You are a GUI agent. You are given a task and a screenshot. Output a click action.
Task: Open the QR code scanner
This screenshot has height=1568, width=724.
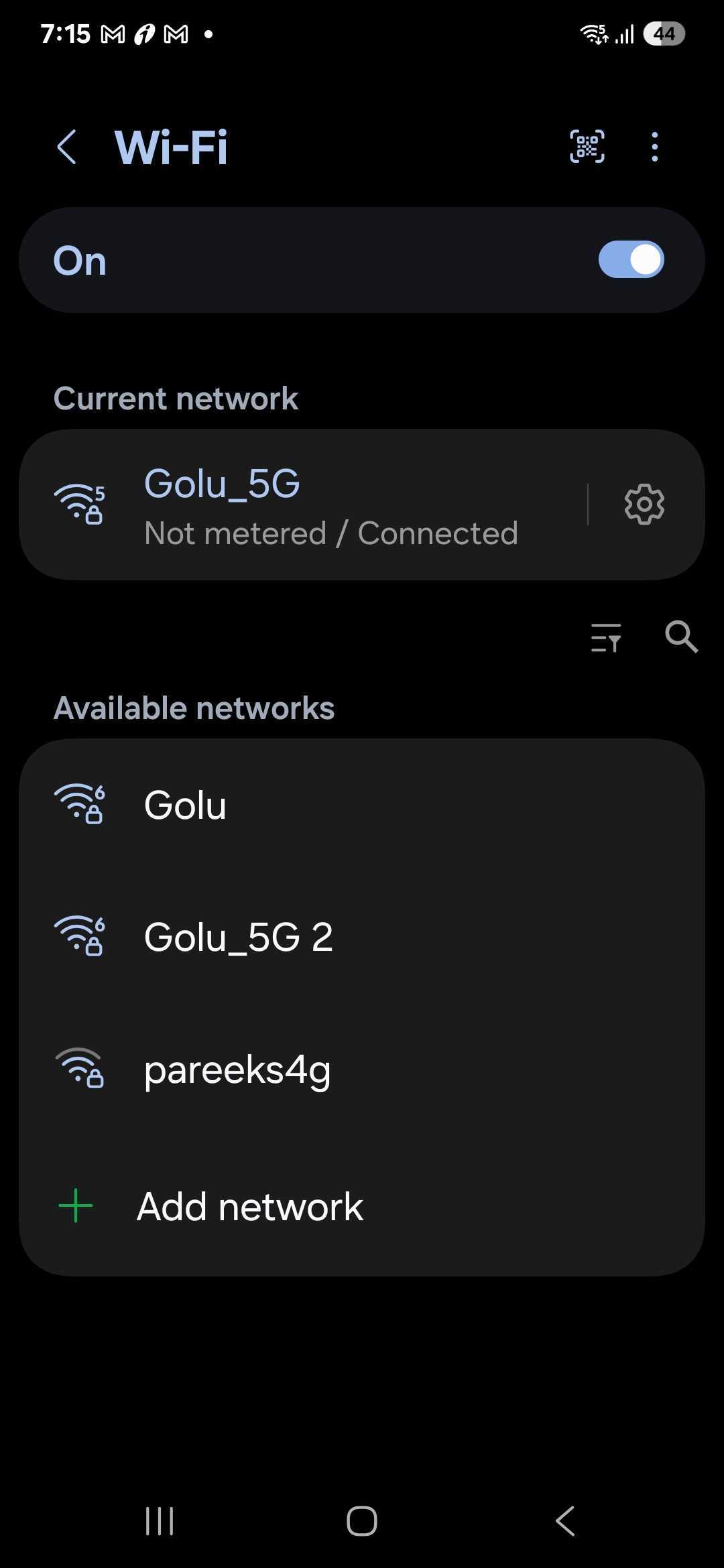[587, 147]
